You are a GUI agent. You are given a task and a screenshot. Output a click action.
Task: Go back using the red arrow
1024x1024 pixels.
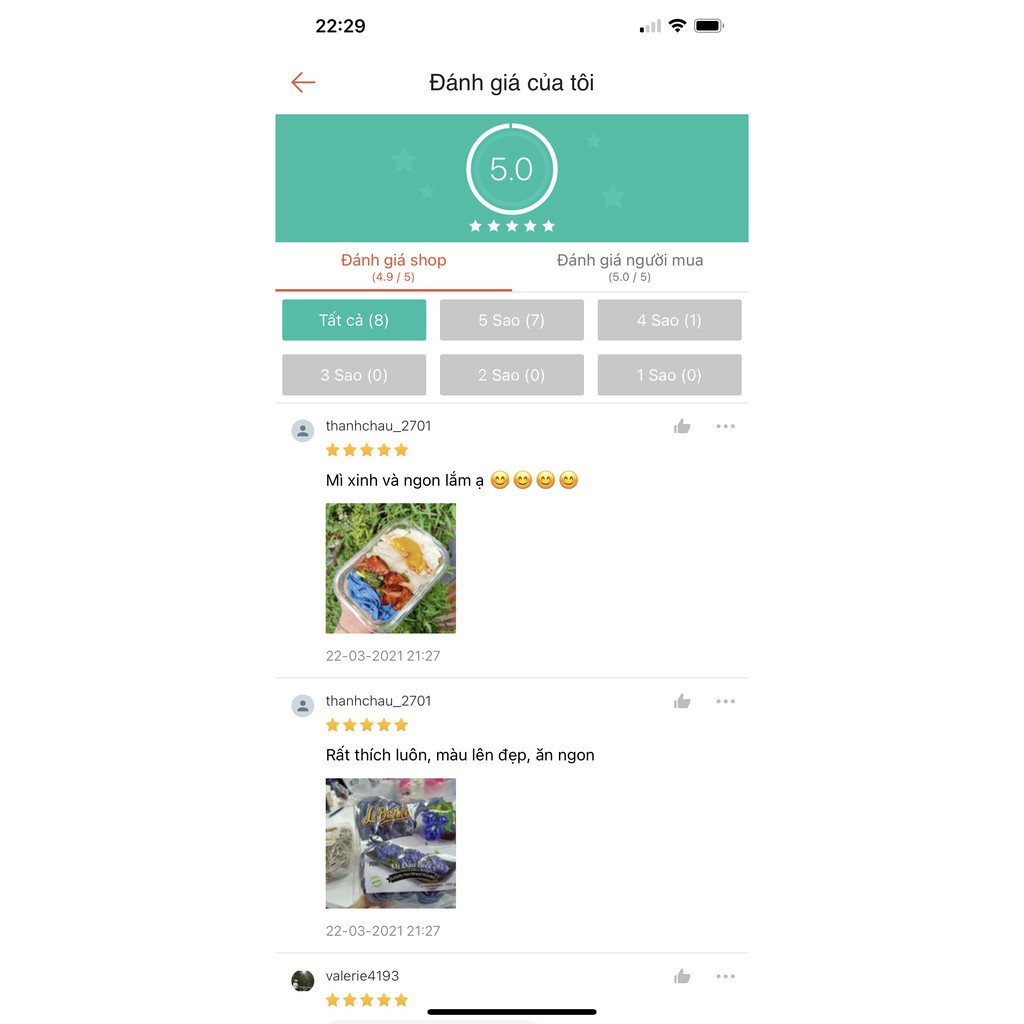click(303, 82)
